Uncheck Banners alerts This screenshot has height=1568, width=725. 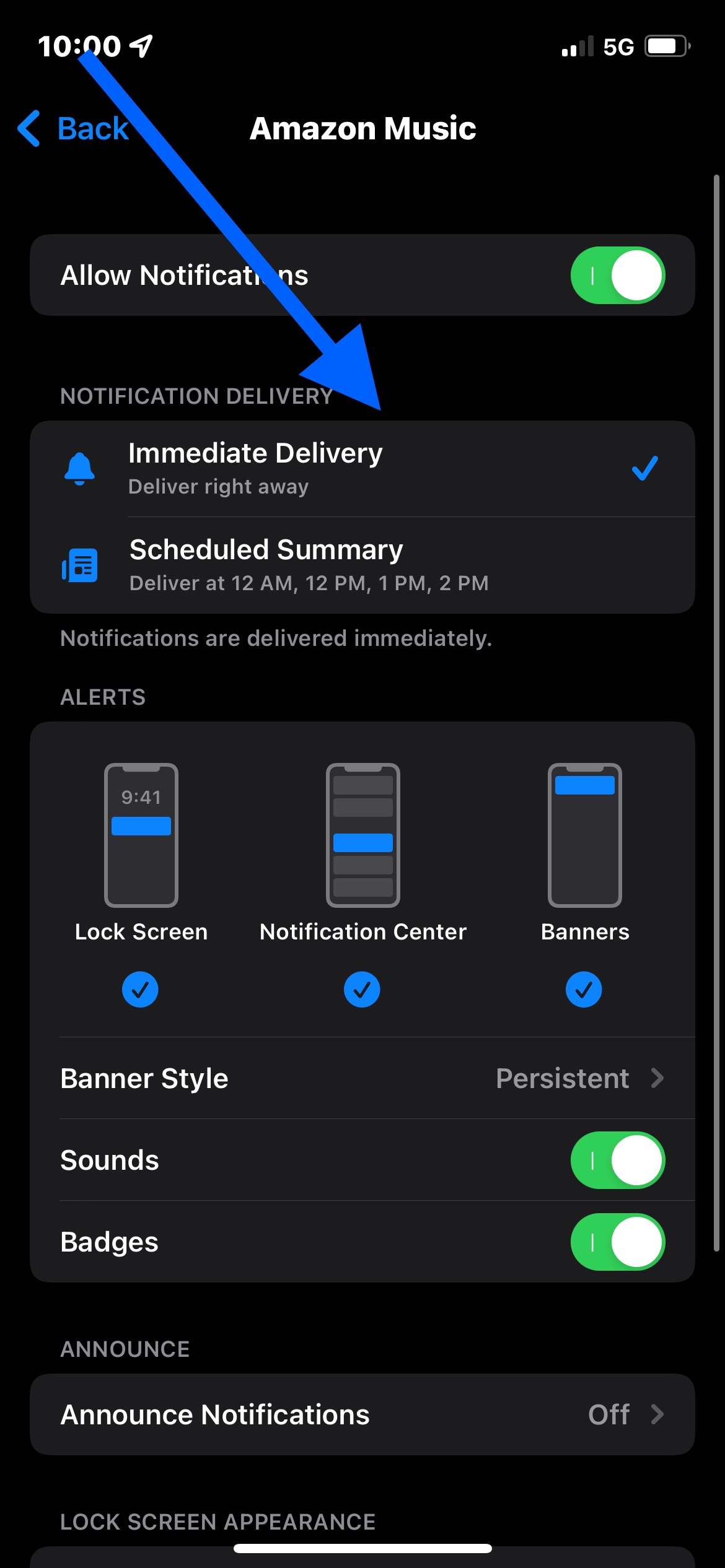pyautogui.click(x=584, y=989)
